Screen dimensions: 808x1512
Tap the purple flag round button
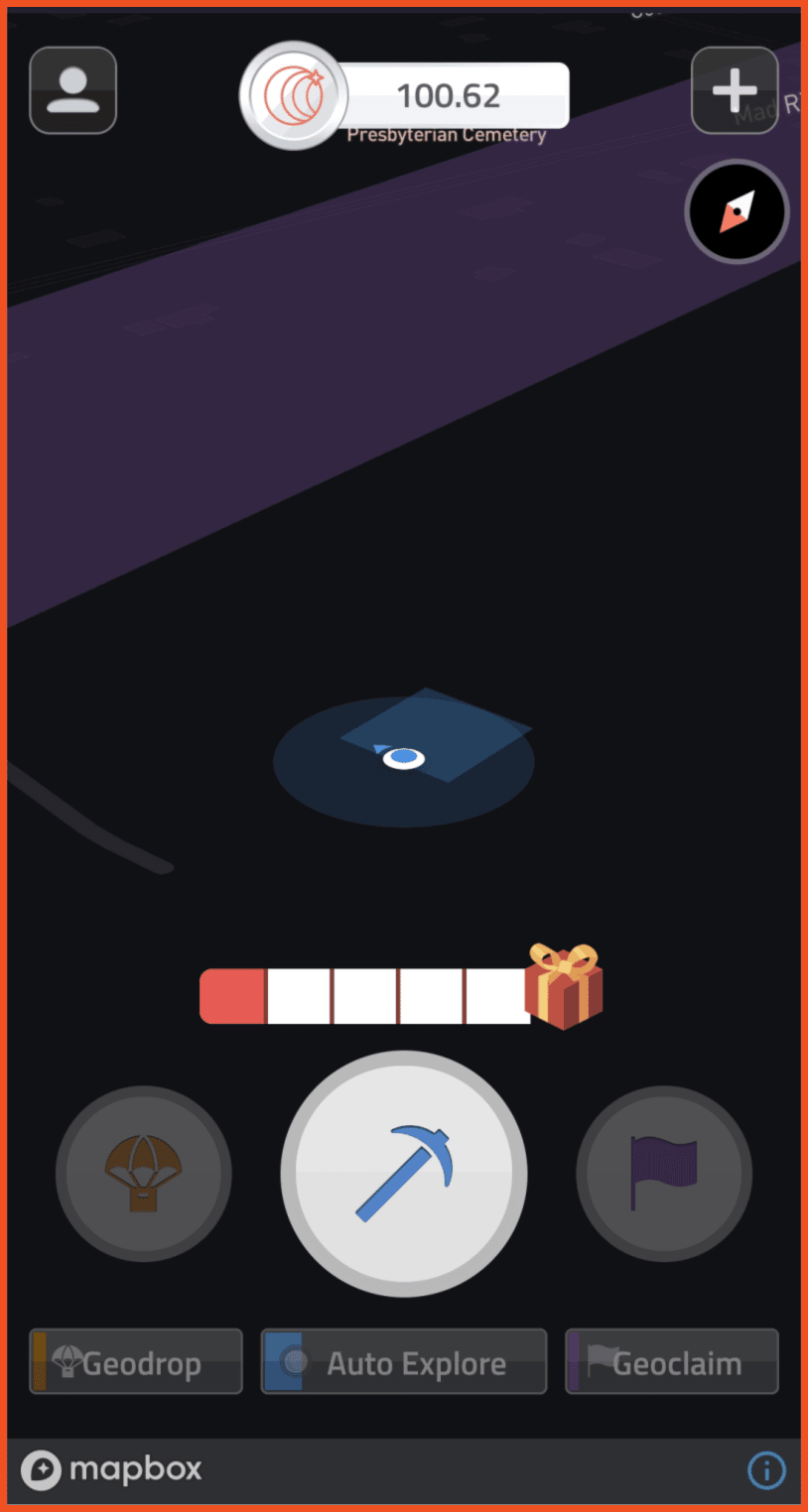(664, 1174)
